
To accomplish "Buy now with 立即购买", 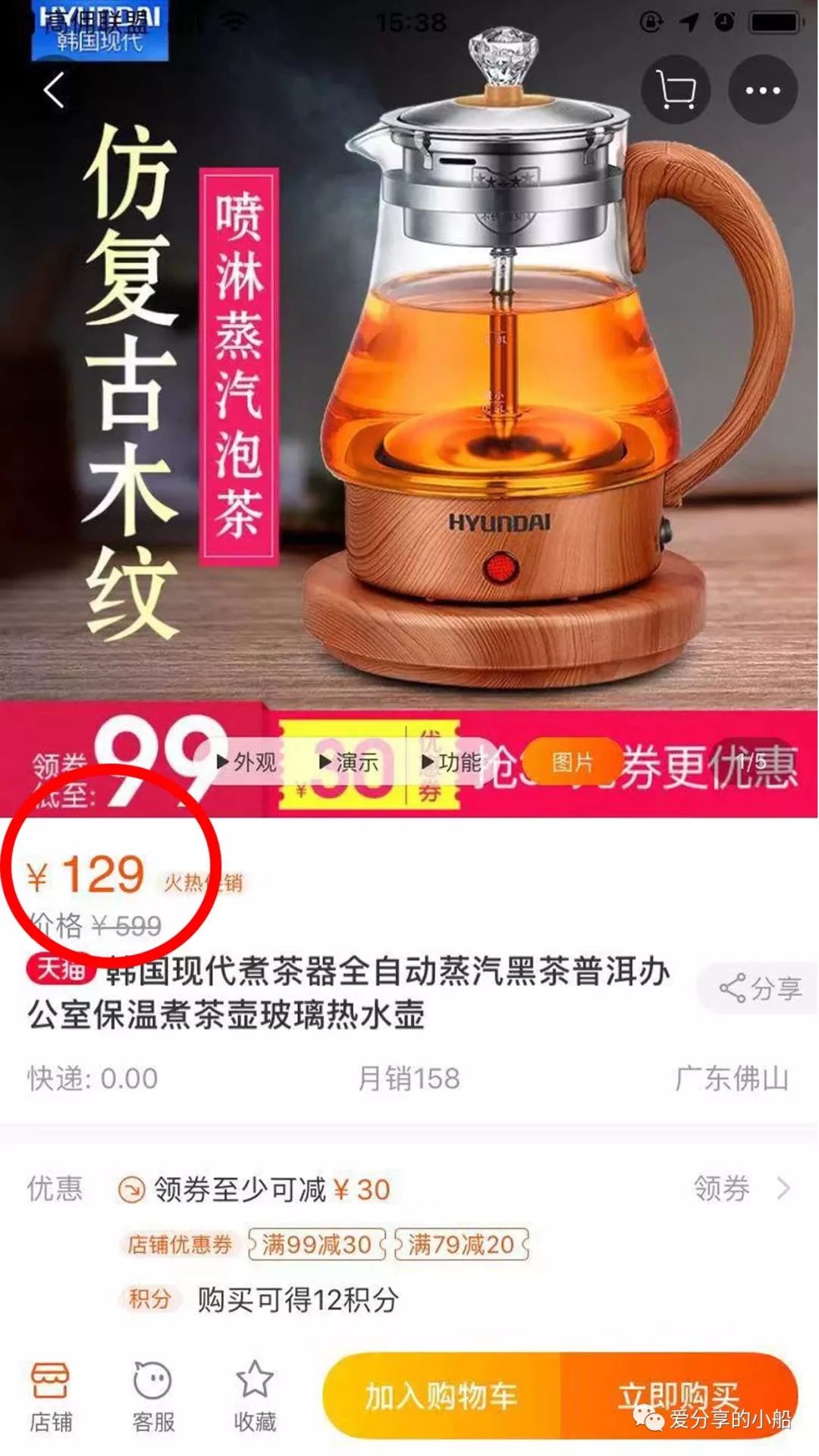I will (678, 1395).
